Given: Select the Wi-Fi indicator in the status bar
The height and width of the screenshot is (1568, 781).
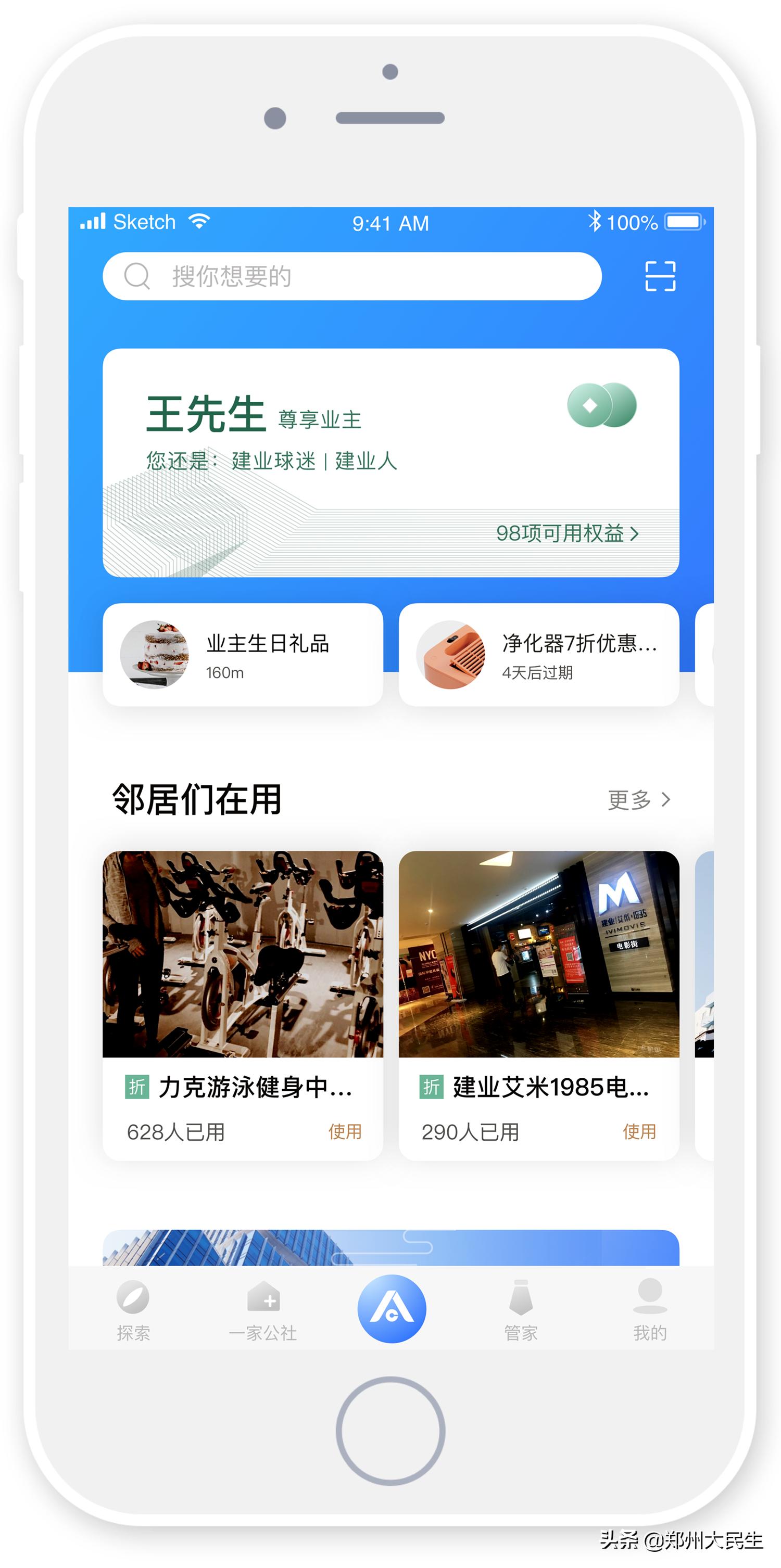Looking at the screenshot, I should point(199,220).
